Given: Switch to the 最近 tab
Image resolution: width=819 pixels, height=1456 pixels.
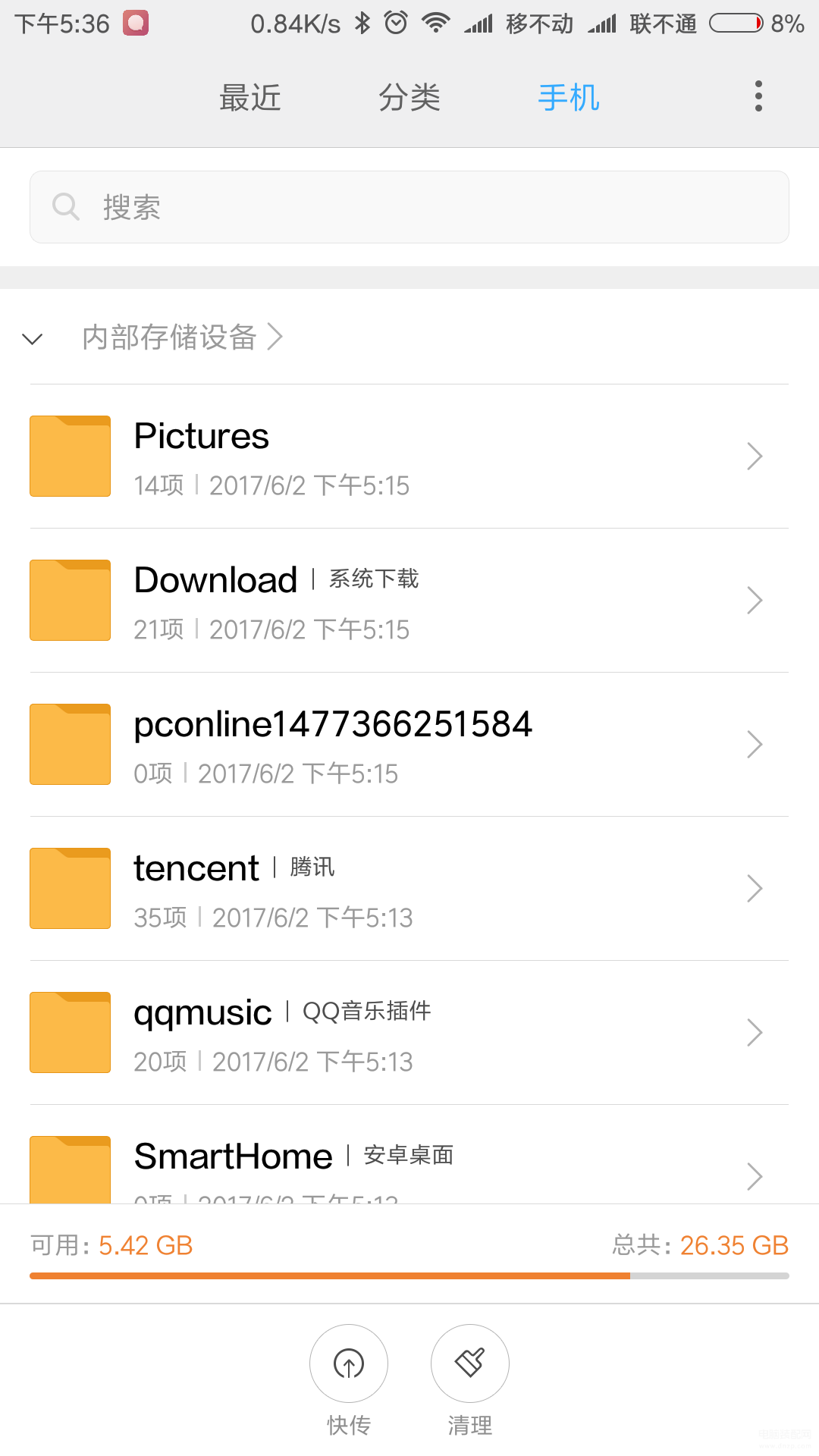Looking at the screenshot, I should 250,98.
